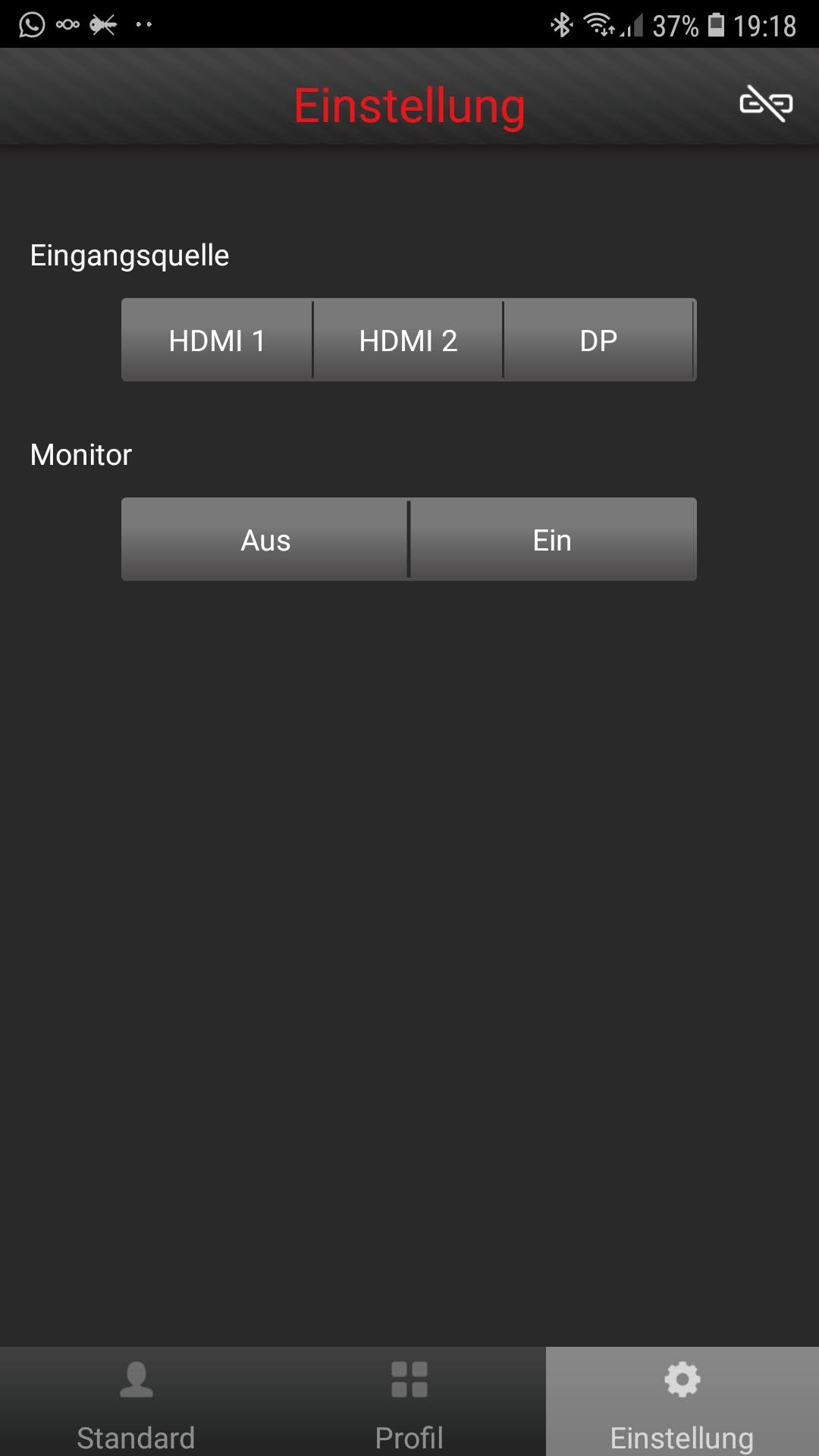Select the Einstellung tab in bottom bar
Viewport: 819px width, 1456px height.
coord(682,1403)
